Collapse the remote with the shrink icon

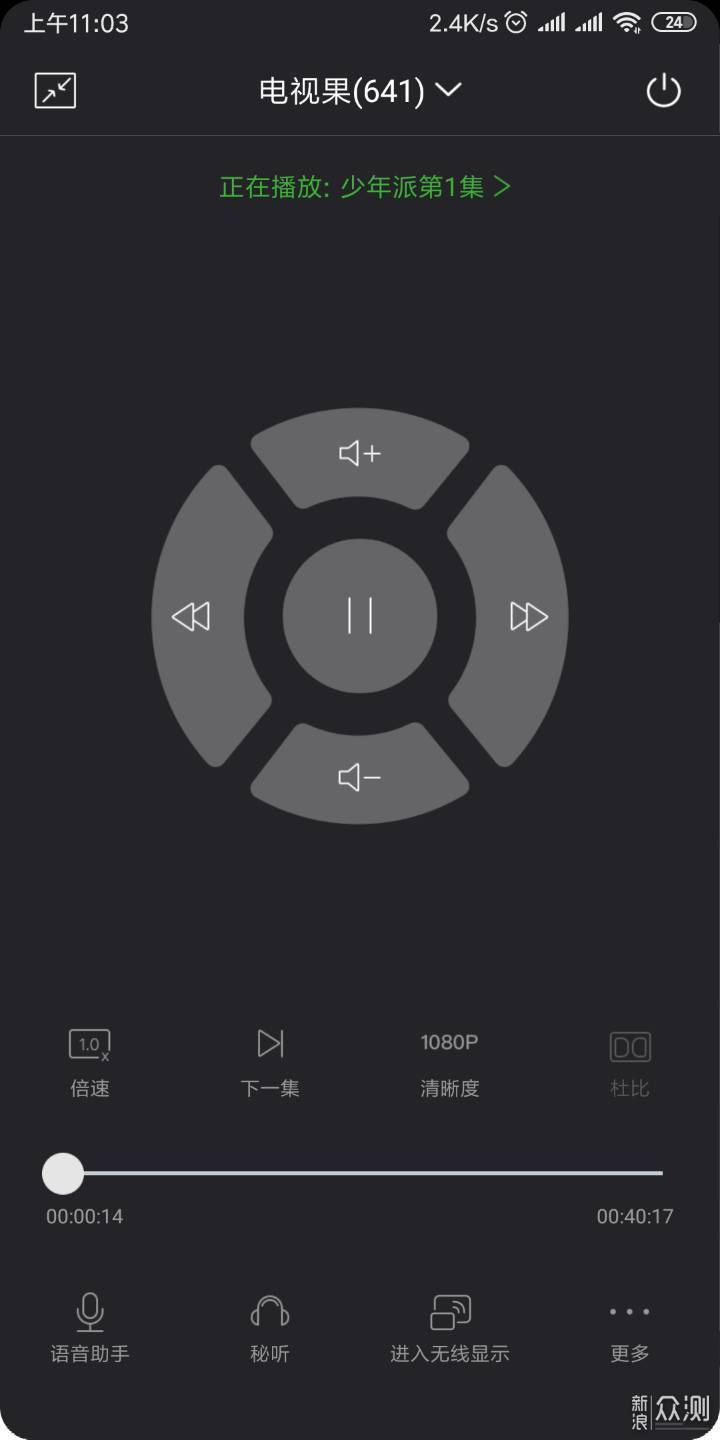55,91
